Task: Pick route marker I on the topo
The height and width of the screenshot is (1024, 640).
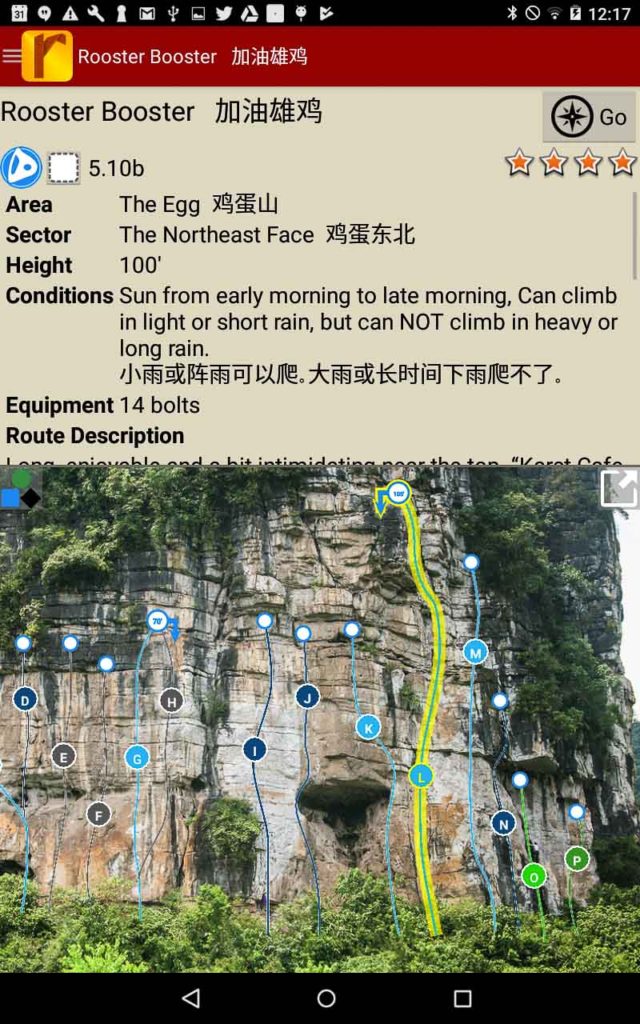Action: pyautogui.click(x=255, y=749)
